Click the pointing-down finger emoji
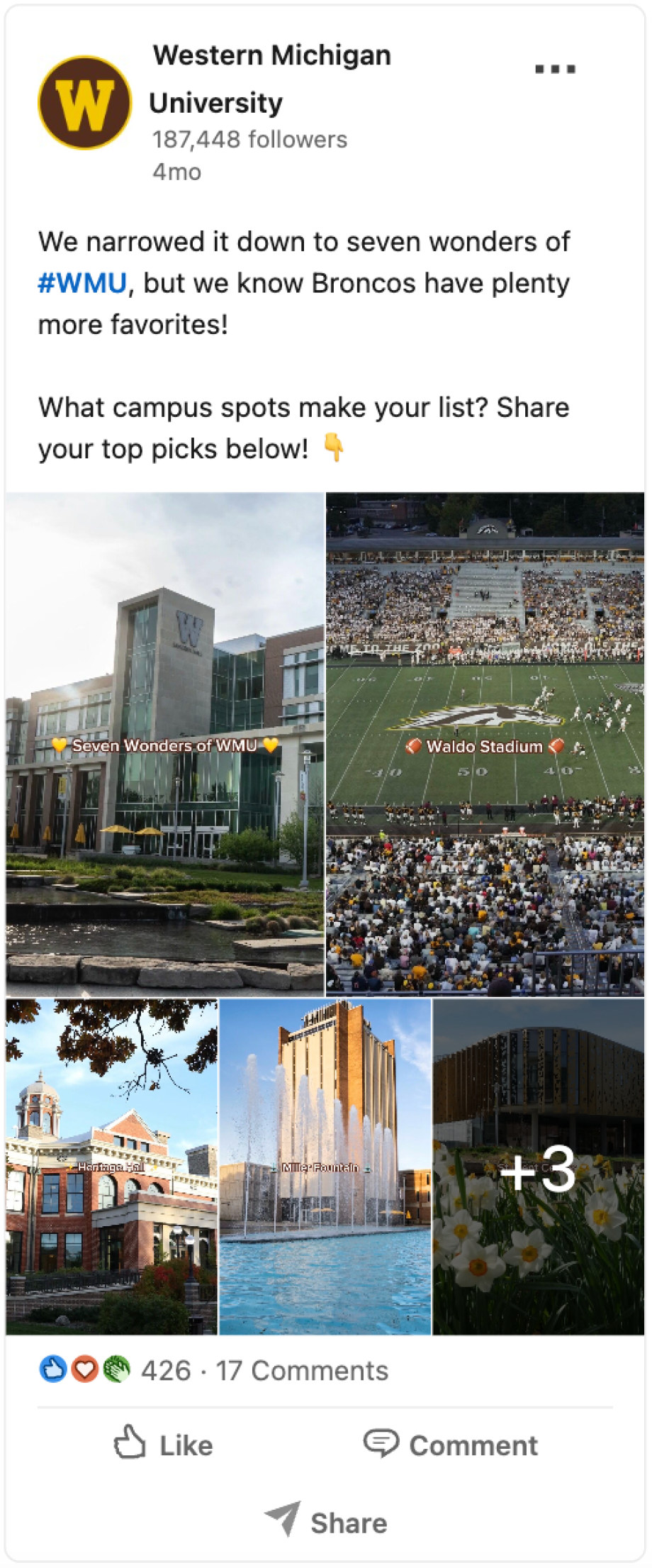Viewport: 652px width, 1568px height. 333,447
